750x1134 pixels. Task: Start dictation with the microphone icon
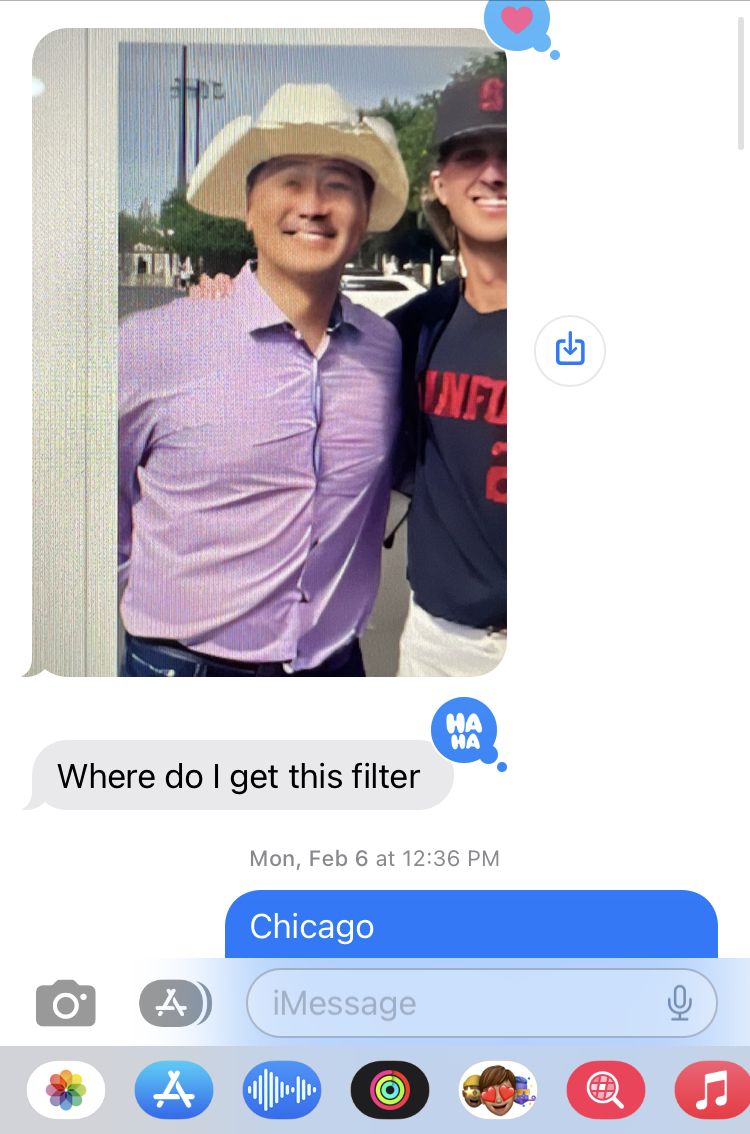point(680,1002)
